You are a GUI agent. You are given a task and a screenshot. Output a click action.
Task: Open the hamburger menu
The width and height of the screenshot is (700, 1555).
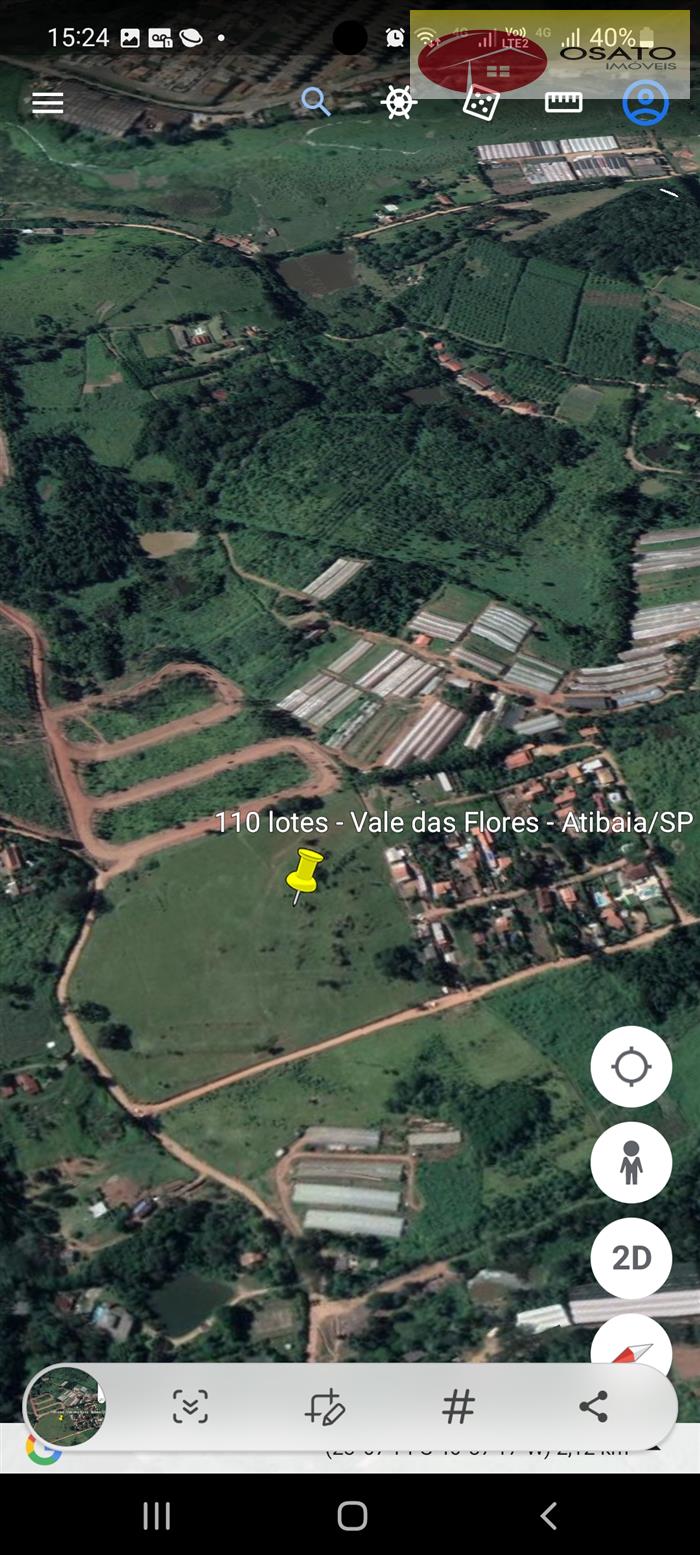pyautogui.click(x=48, y=103)
